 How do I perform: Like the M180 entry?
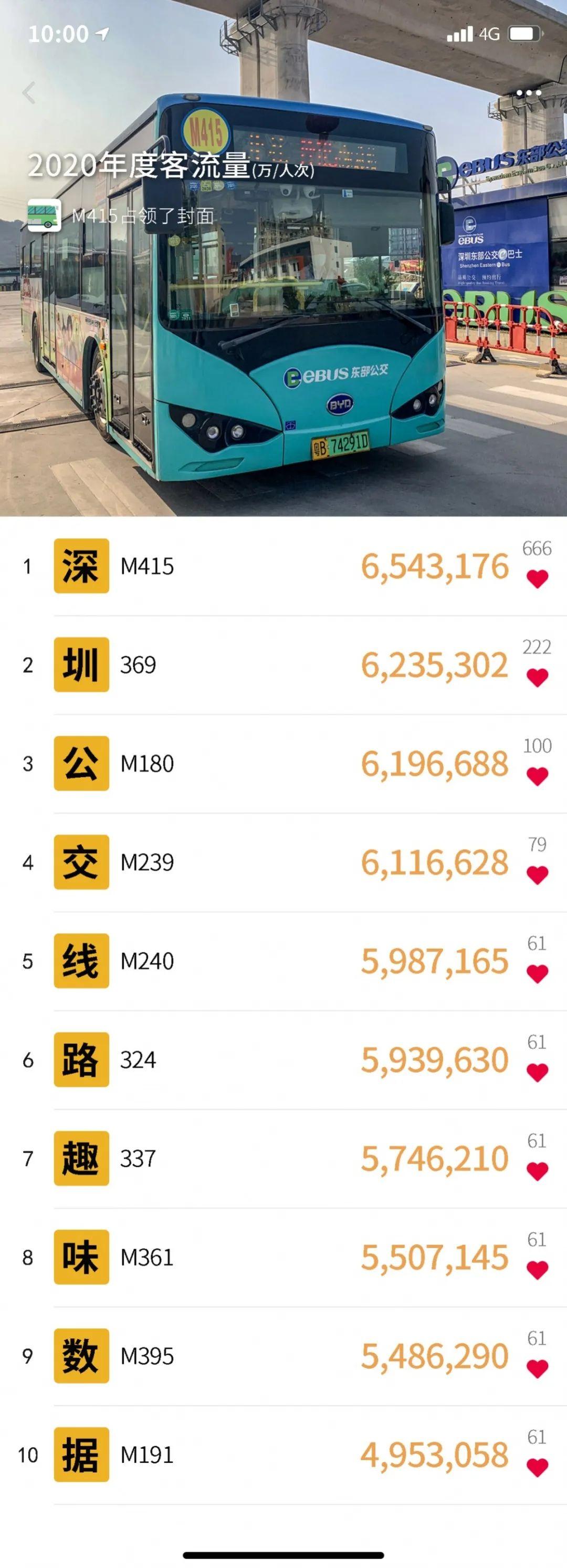(x=537, y=776)
